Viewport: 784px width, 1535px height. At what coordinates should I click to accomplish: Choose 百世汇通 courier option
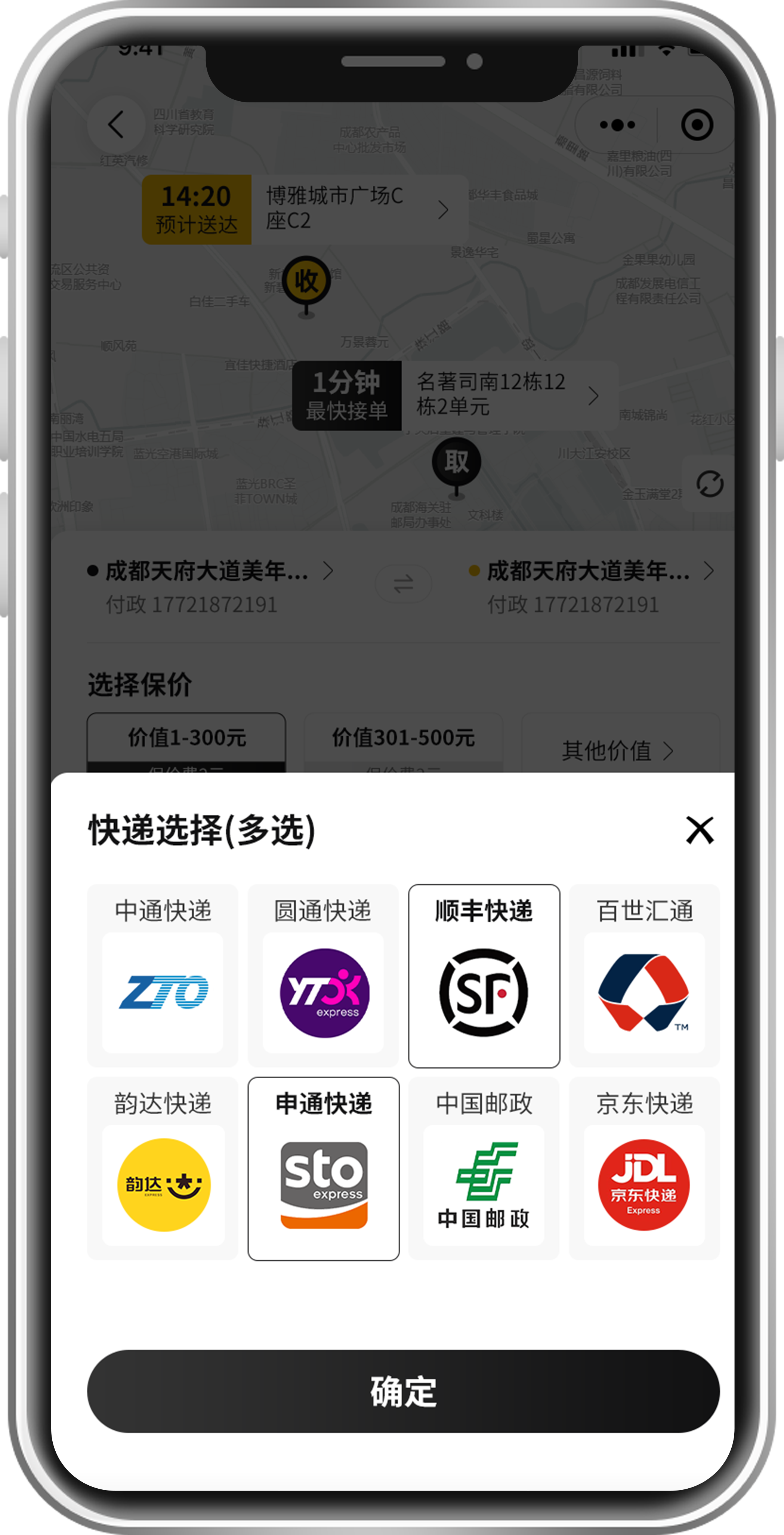click(x=644, y=976)
